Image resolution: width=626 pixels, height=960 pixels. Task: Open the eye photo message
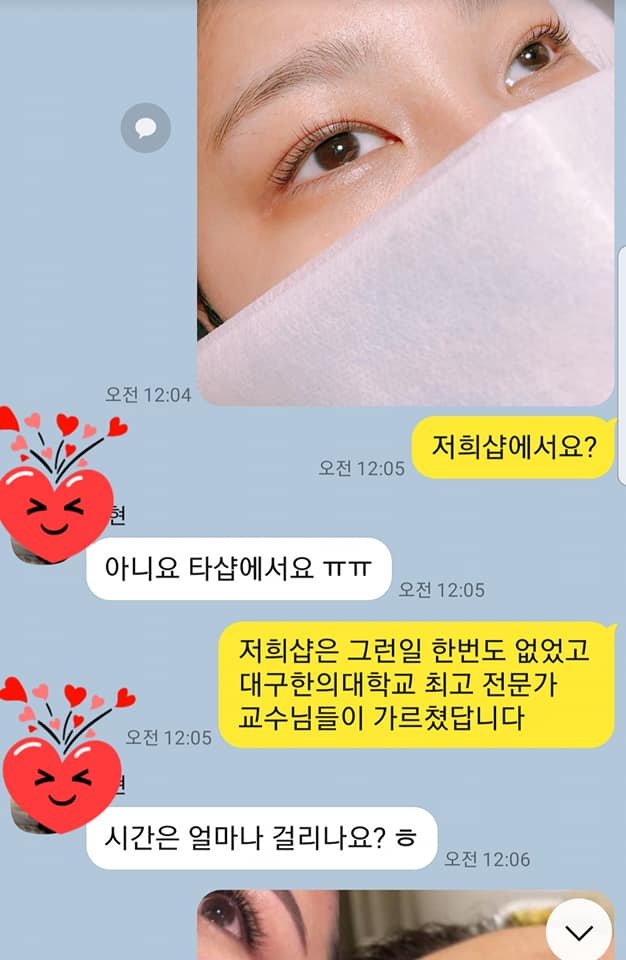(x=405, y=200)
